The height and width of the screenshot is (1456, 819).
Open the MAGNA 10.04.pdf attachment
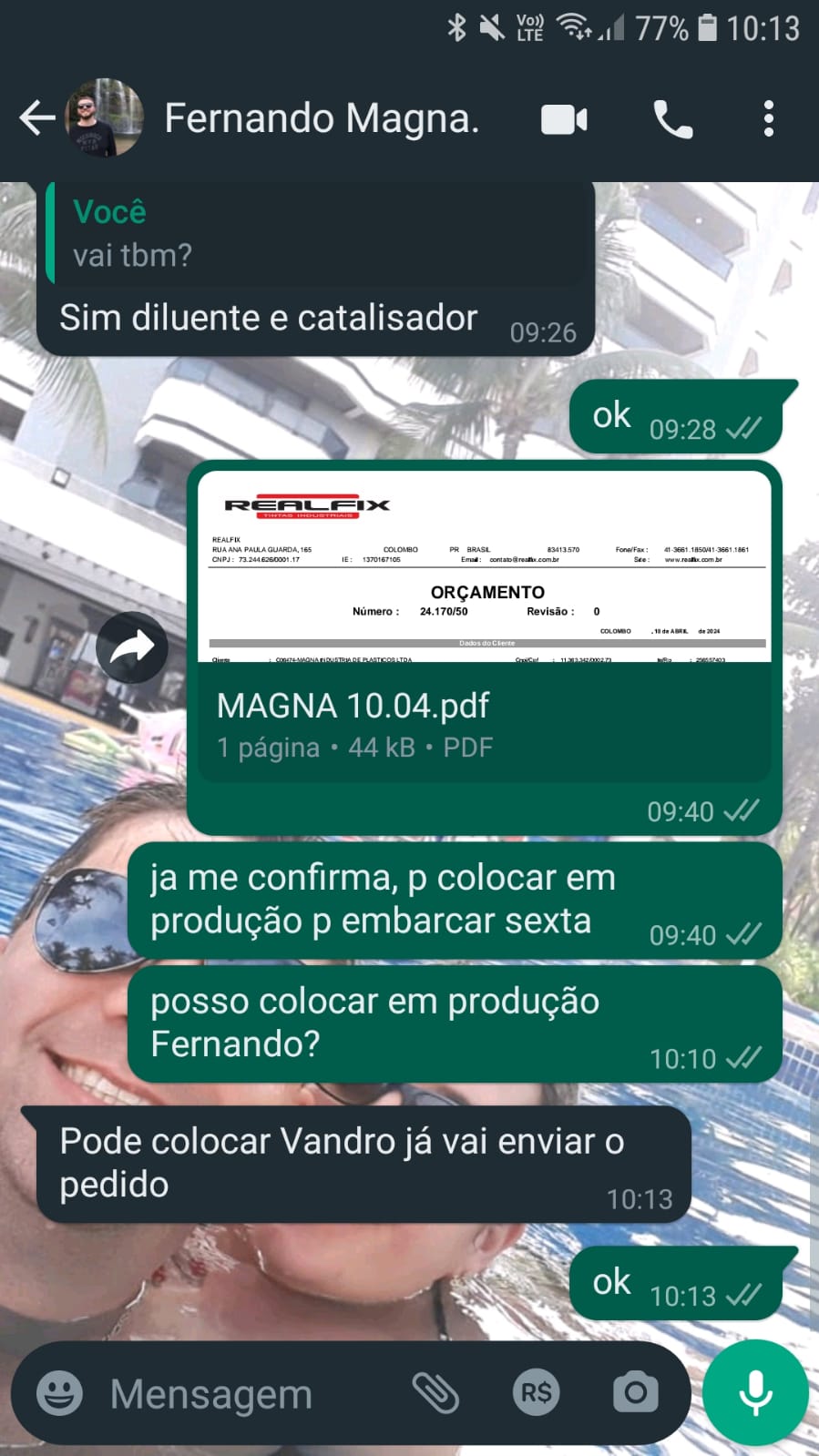(485, 628)
